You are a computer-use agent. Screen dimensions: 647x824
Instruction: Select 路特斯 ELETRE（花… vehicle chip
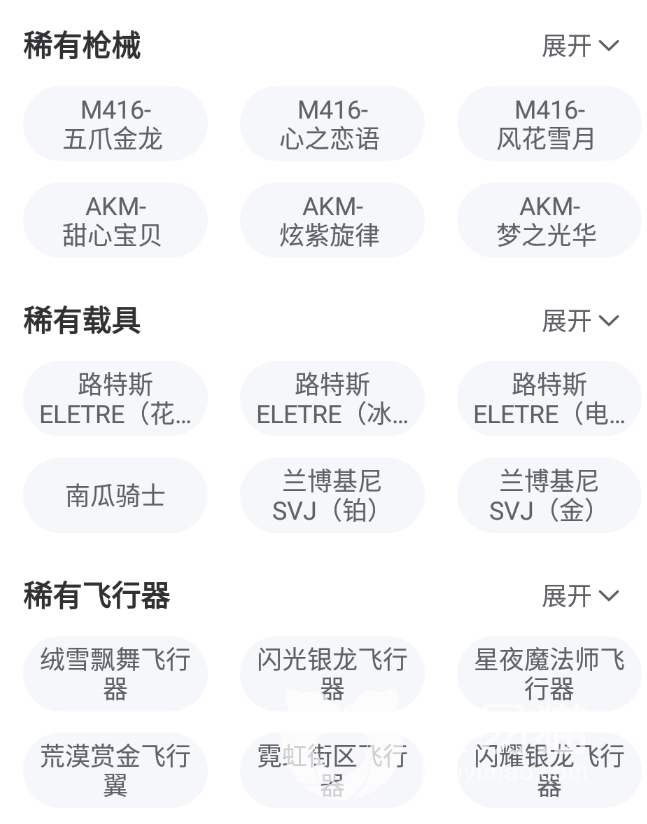pyautogui.click(x=115, y=400)
